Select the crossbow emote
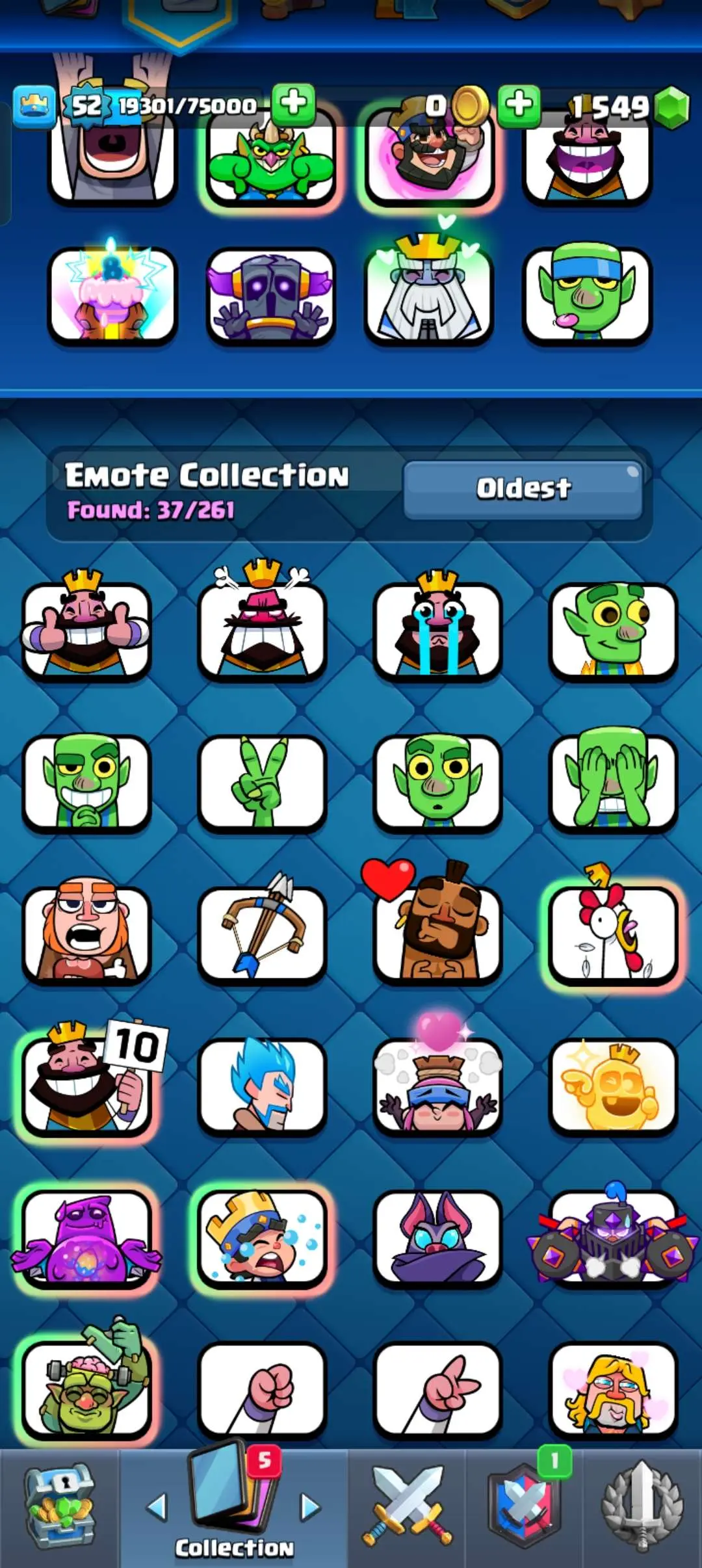Viewport: 702px width, 1568px height. (x=262, y=933)
